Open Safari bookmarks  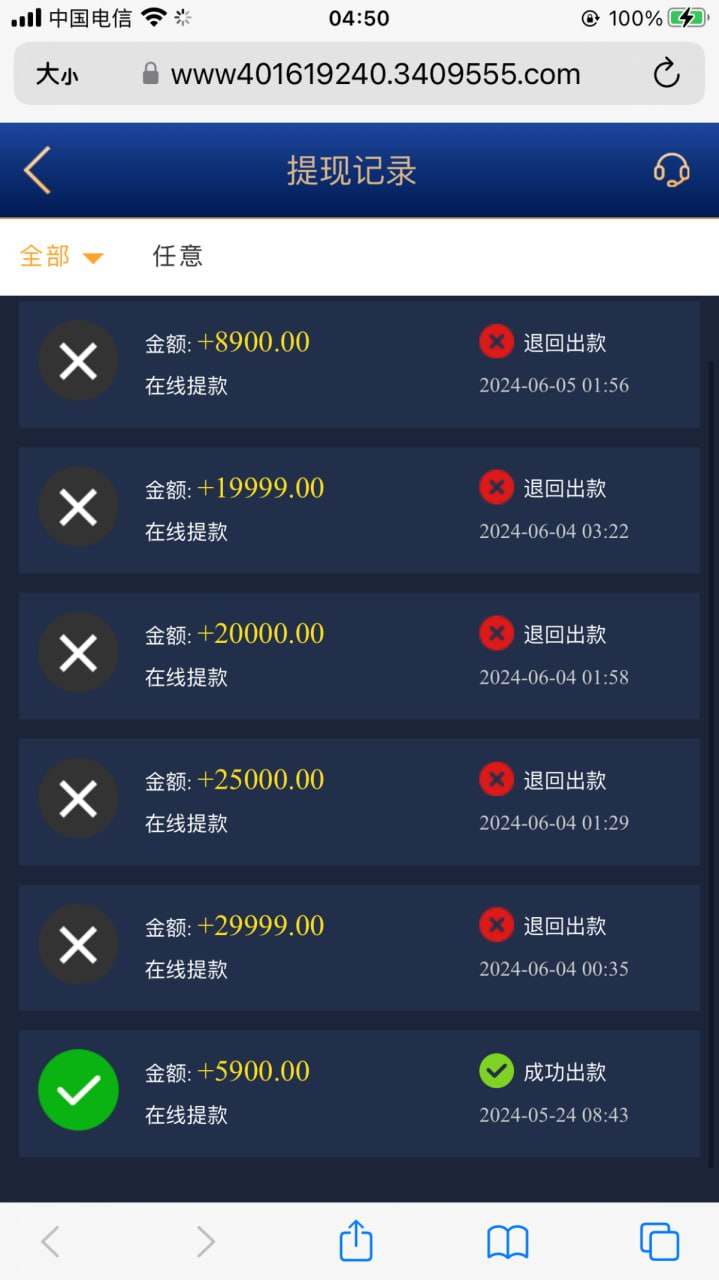tap(508, 1242)
